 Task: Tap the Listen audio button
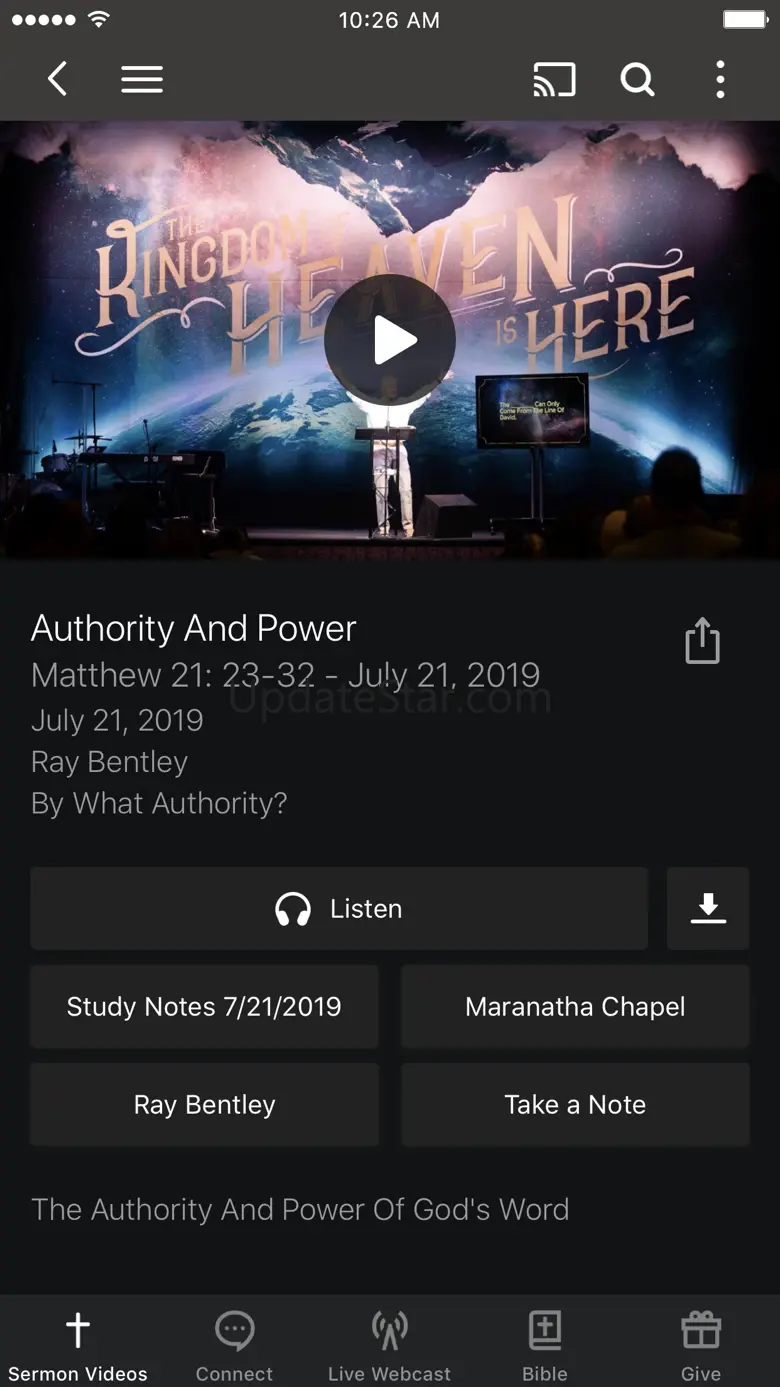click(x=339, y=908)
